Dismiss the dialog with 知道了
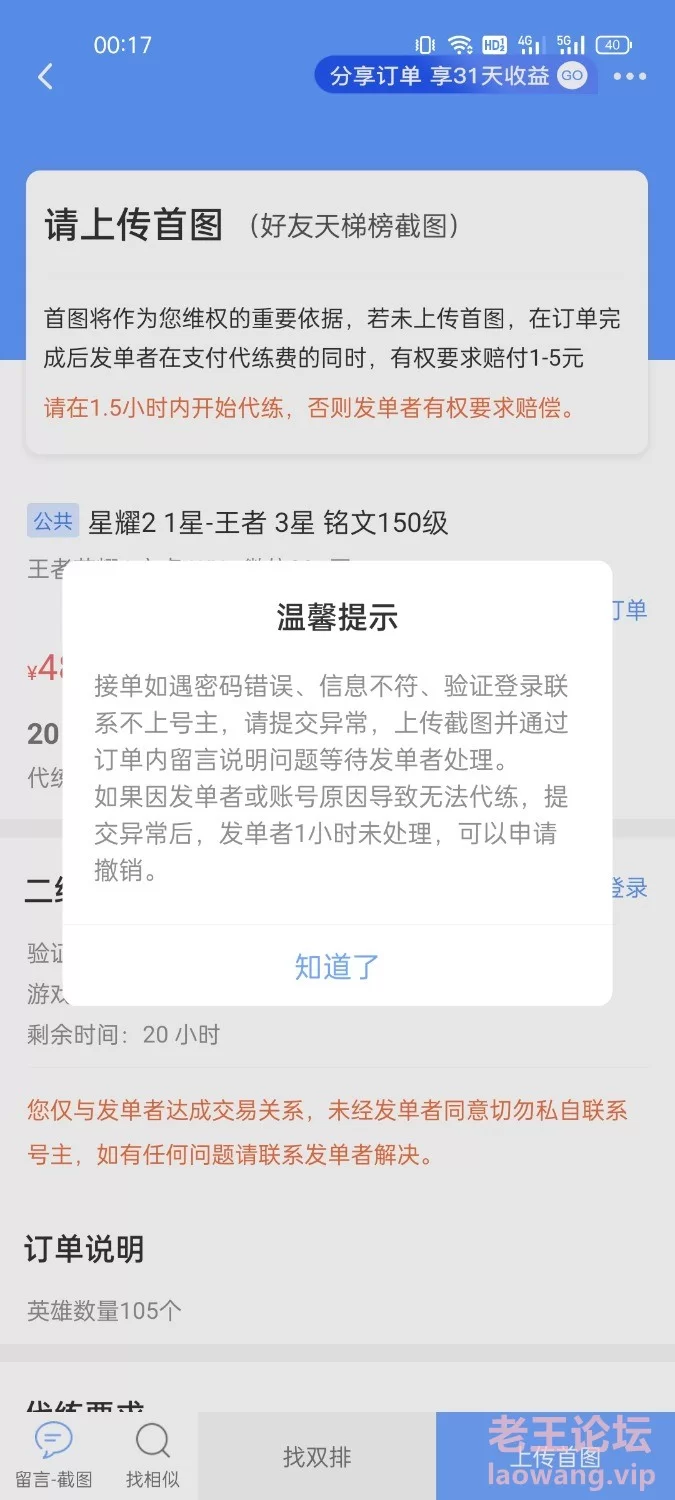This screenshot has width=675, height=1500. pos(337,966)
